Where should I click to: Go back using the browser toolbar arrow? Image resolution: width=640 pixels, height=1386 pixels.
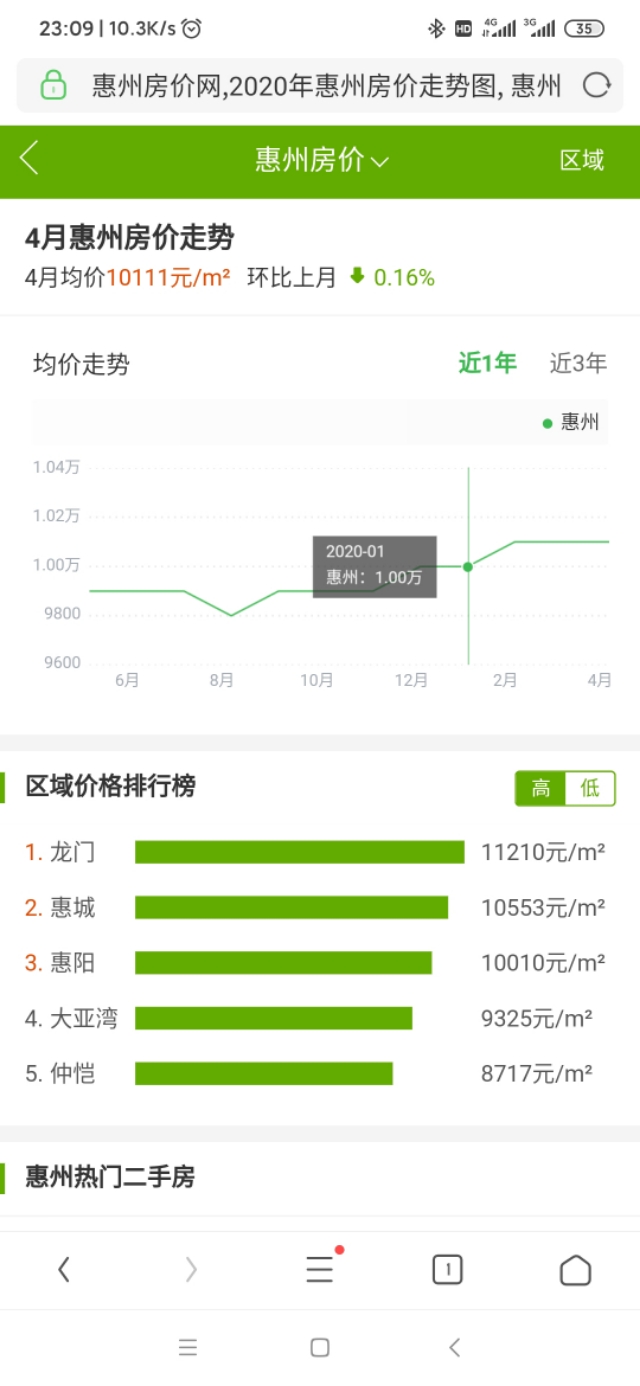(x=64, y=1269)
